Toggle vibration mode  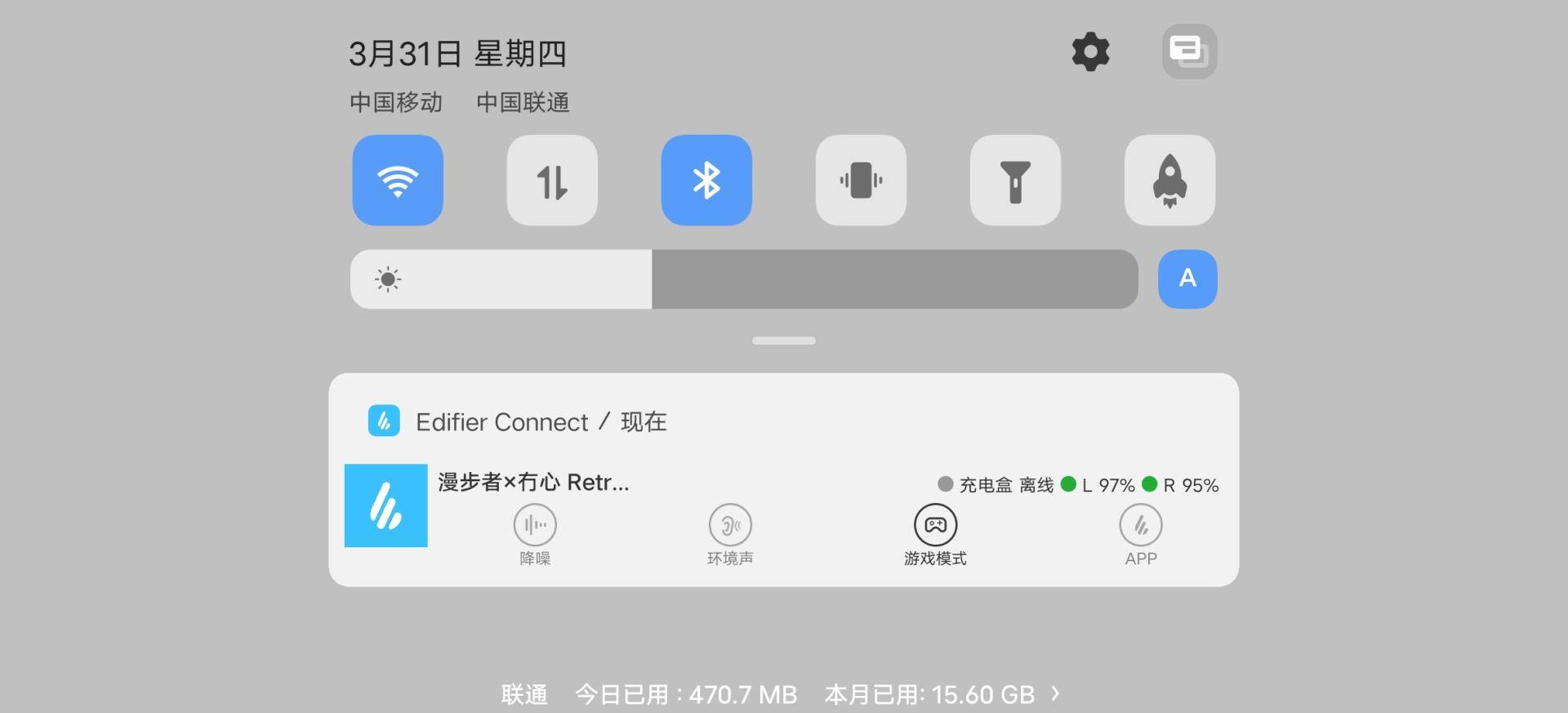point(861,180)
